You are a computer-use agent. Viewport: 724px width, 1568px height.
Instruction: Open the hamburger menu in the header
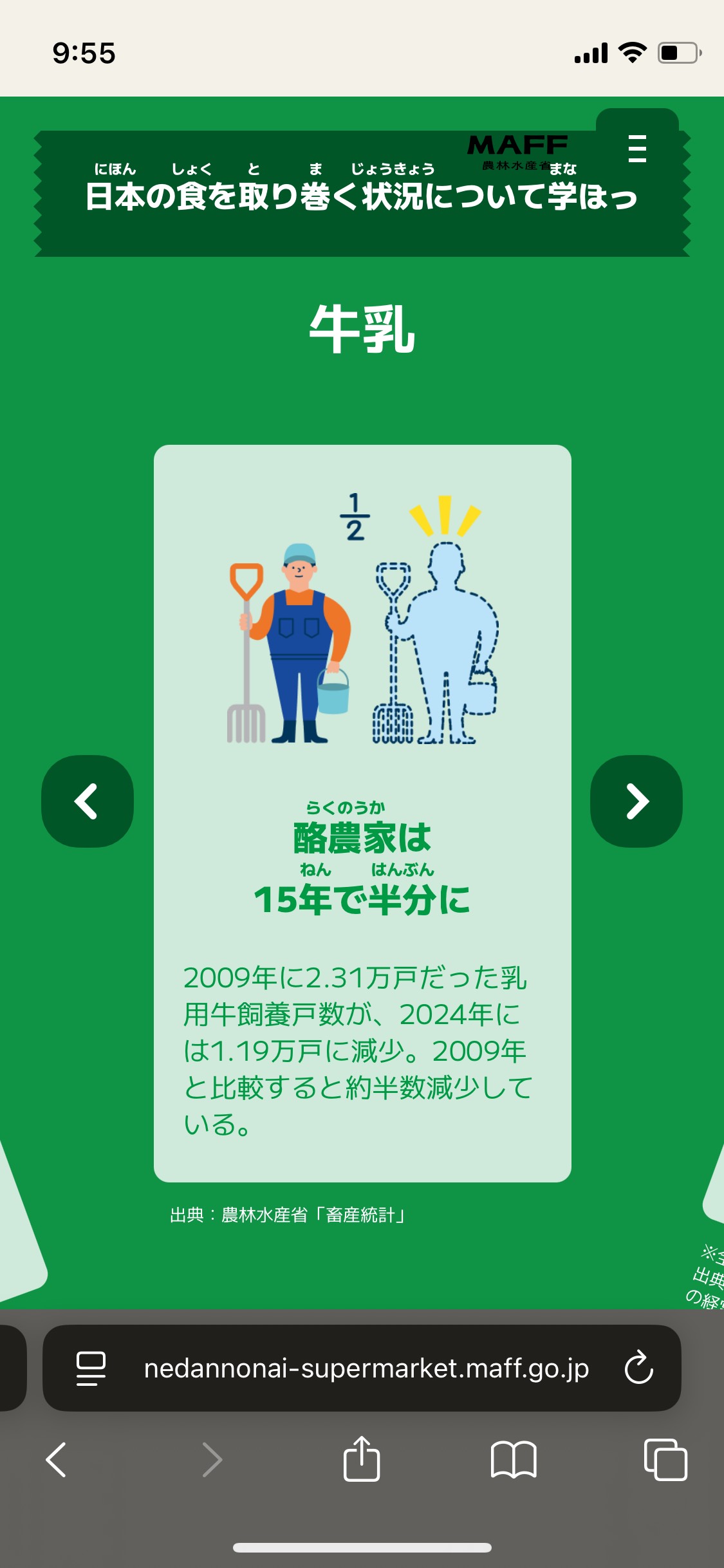[636, 149]
